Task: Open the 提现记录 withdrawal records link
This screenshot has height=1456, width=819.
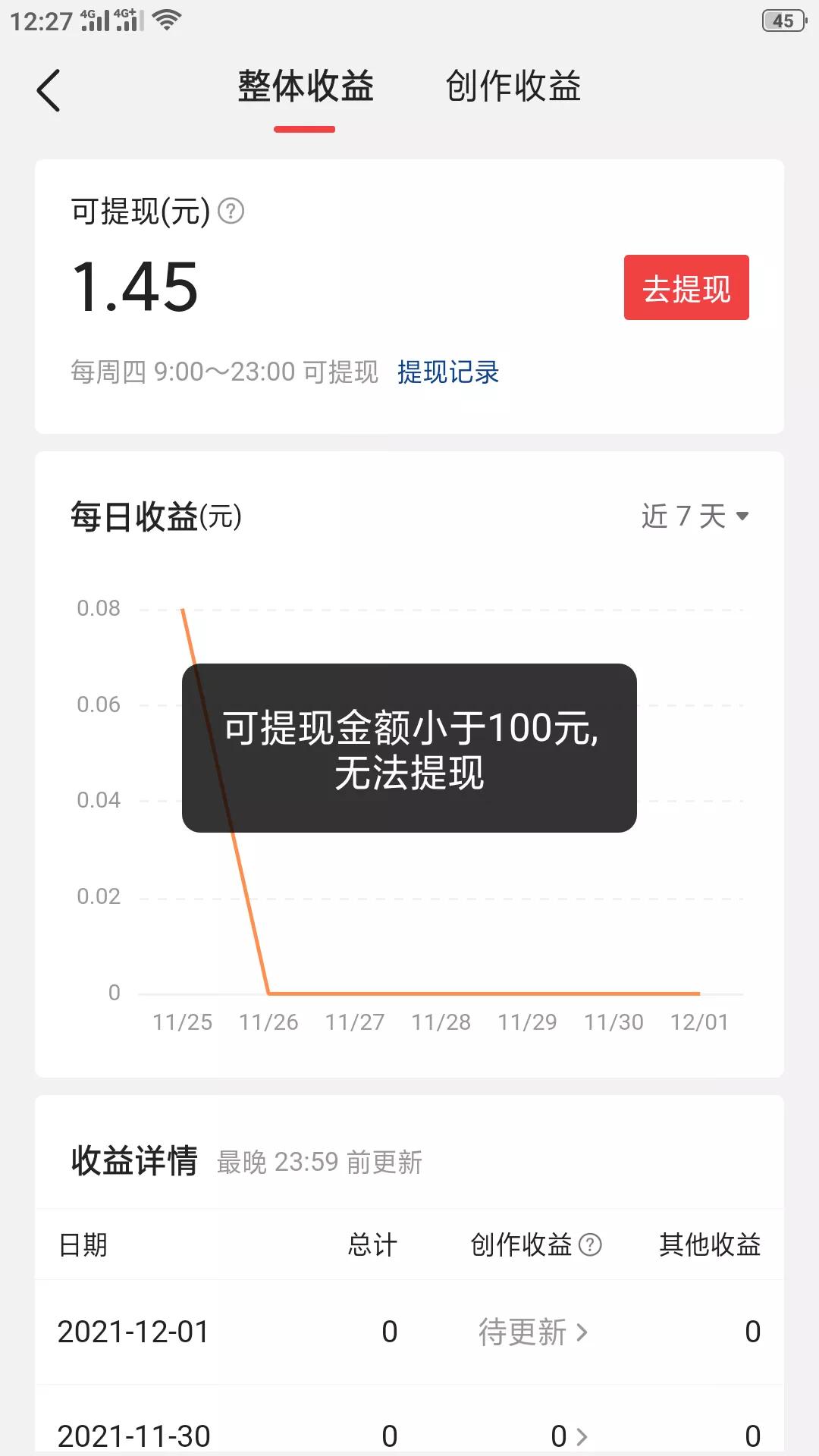Action: (447, 372)
